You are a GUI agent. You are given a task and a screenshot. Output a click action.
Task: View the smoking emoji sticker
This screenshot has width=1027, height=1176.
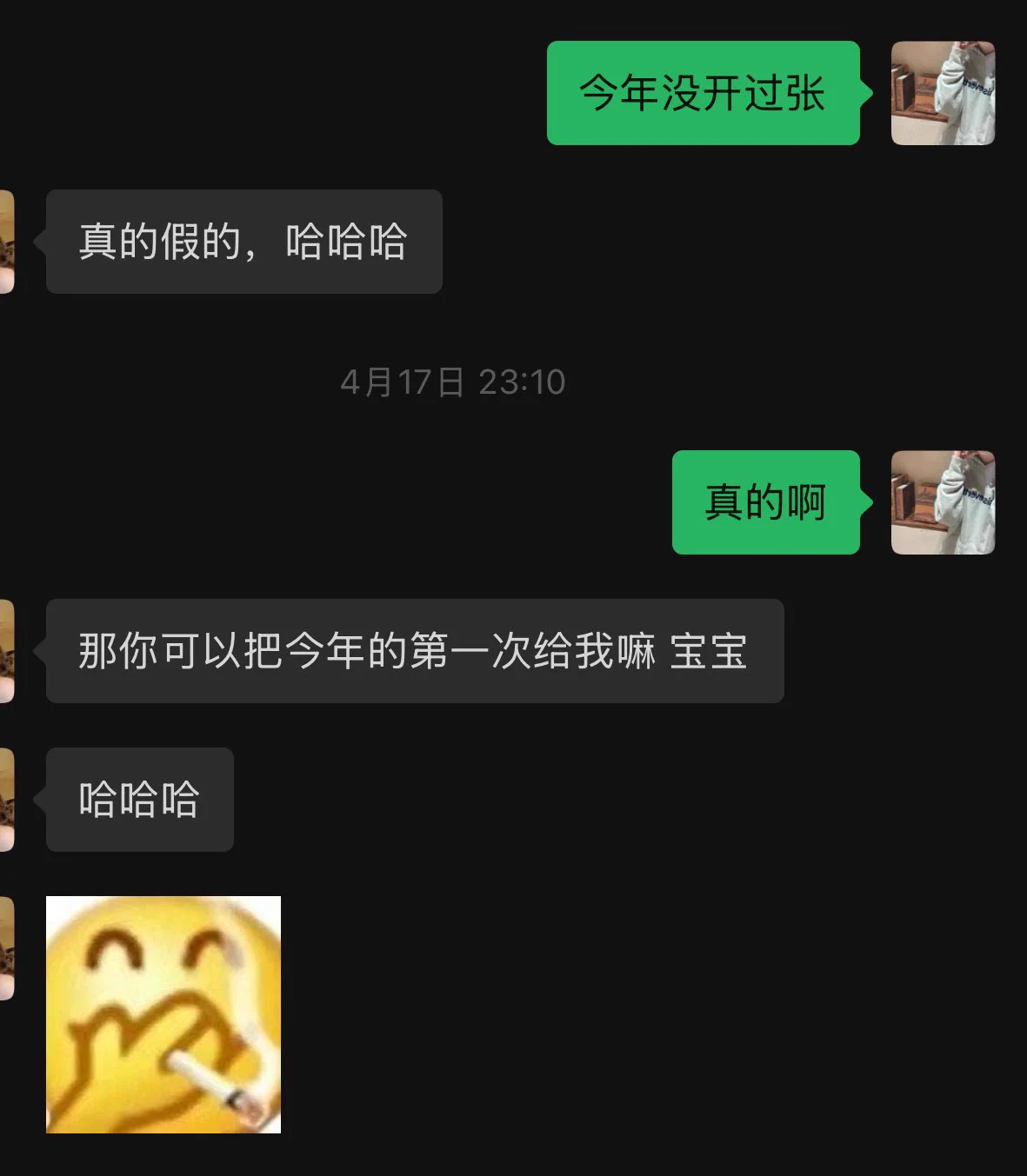coord(163,1014)
